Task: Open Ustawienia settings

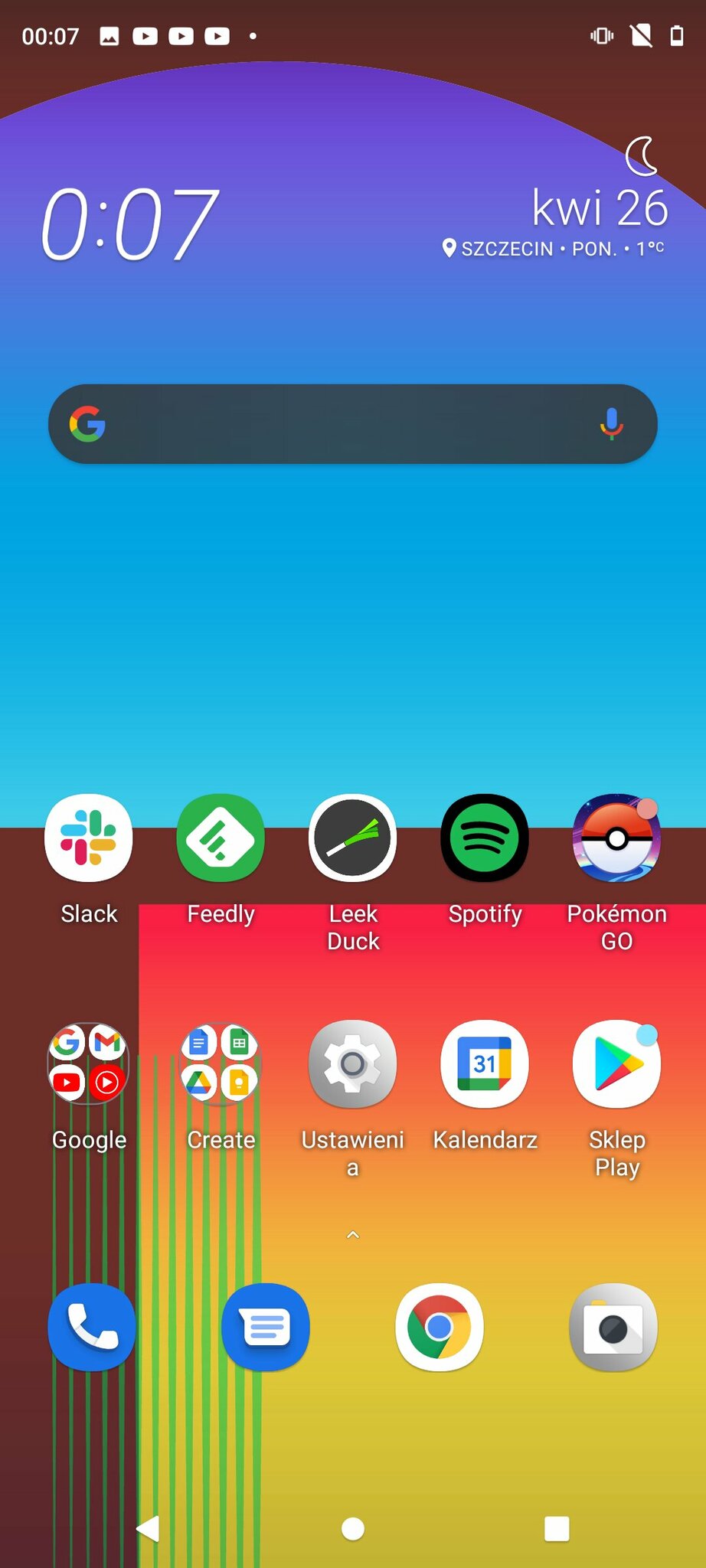Action: [352, 1064]
